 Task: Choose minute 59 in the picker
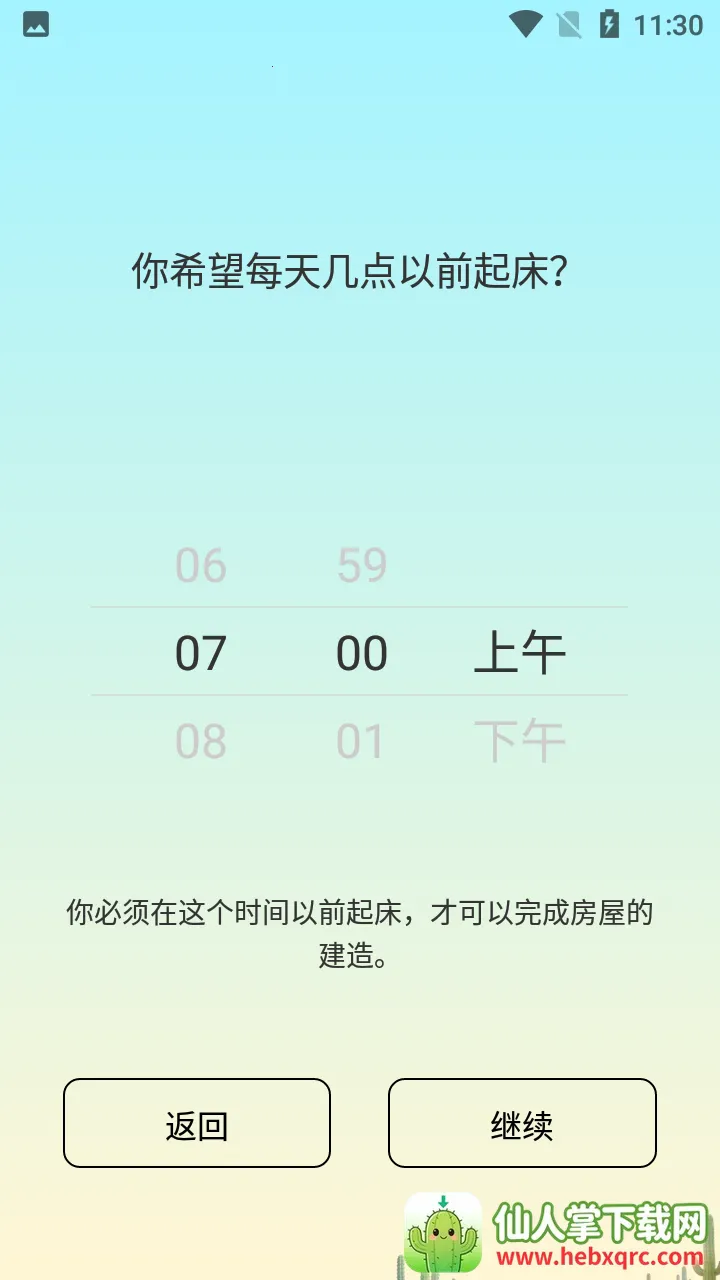click(362, 566)
